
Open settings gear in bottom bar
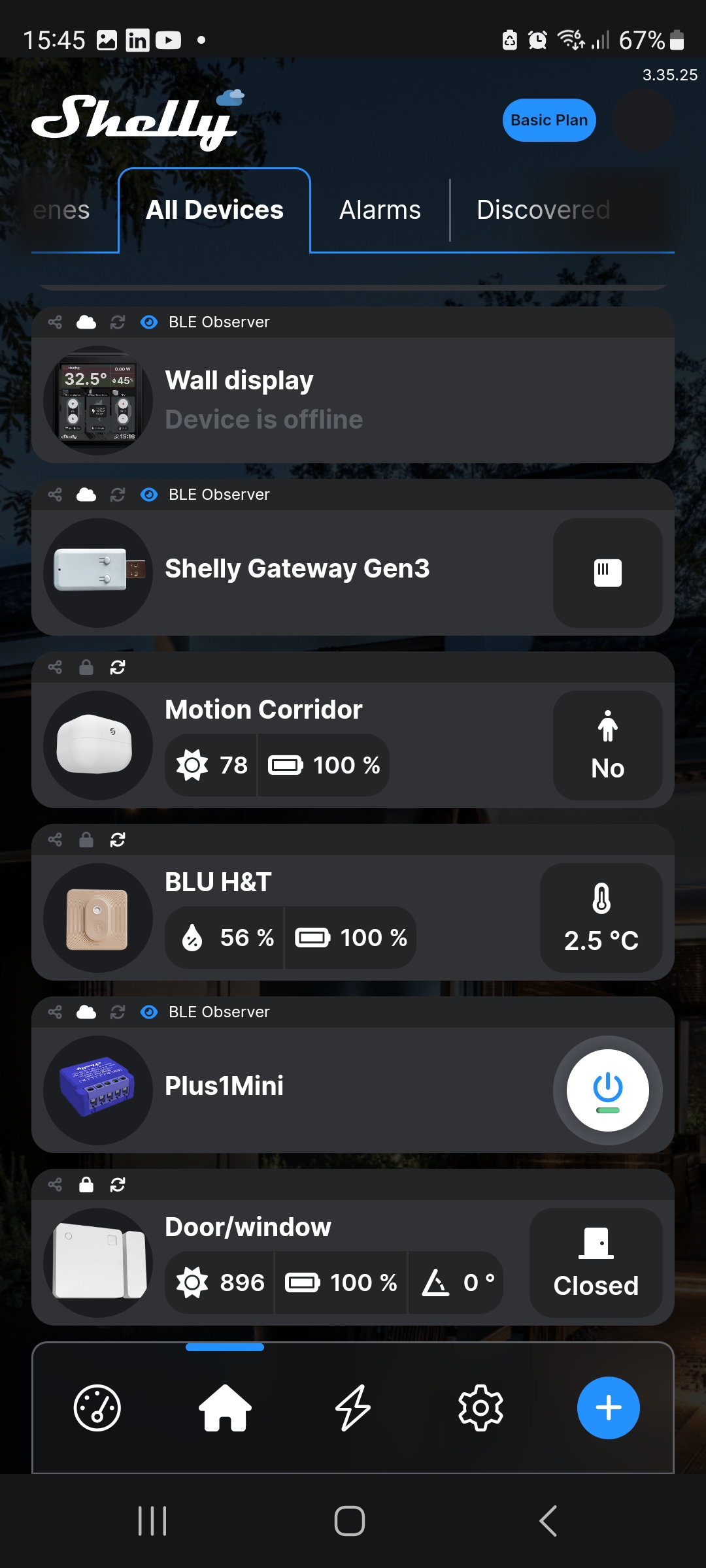pyautogui.click(x=480, y=1408)
